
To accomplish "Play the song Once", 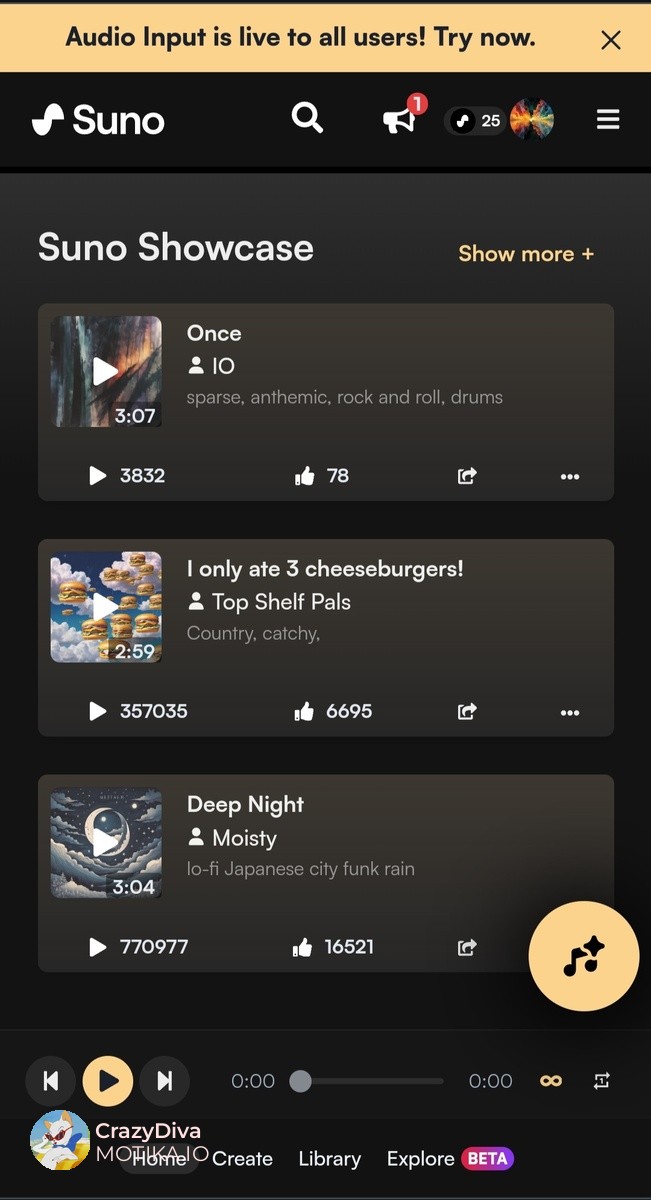I will coord(106,371).
